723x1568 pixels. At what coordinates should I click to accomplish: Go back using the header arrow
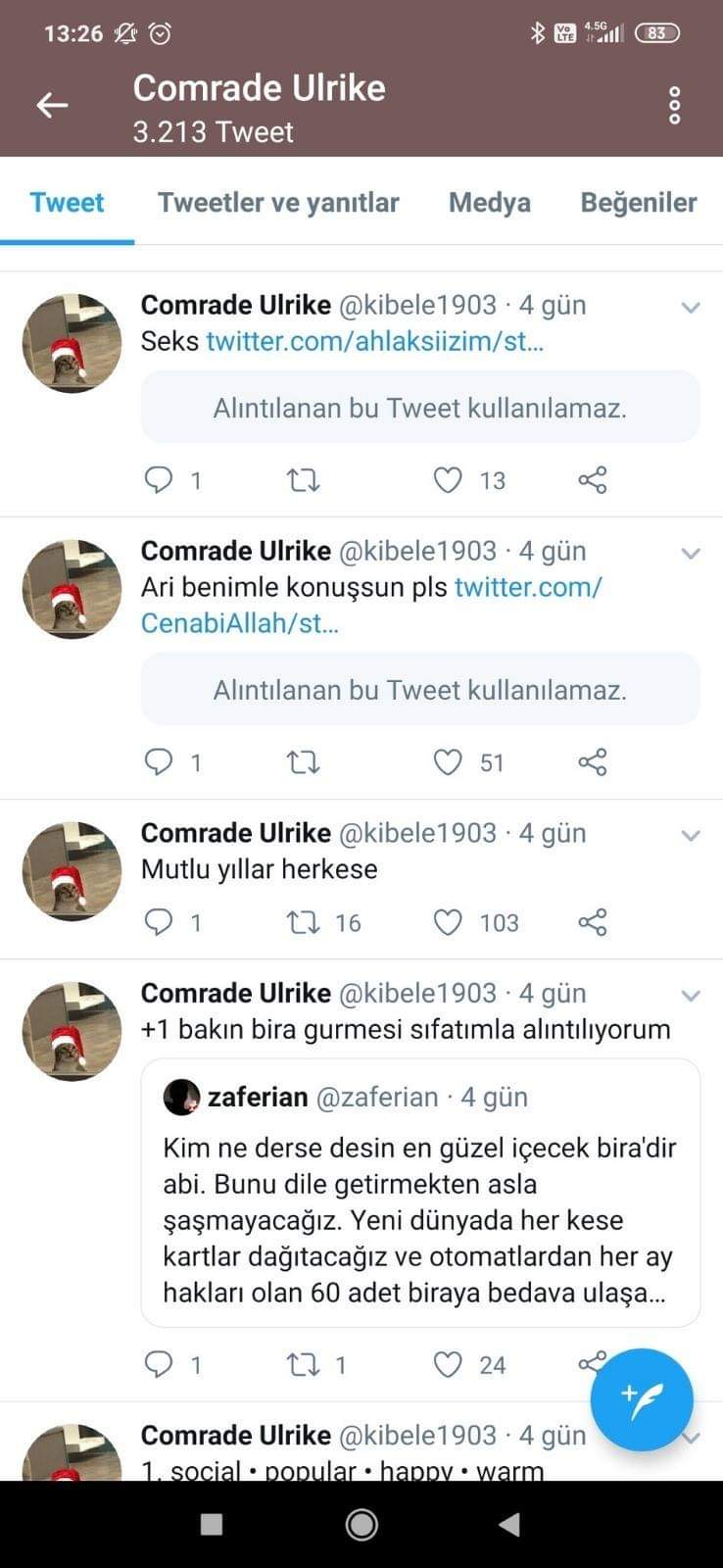coord(52,105)
